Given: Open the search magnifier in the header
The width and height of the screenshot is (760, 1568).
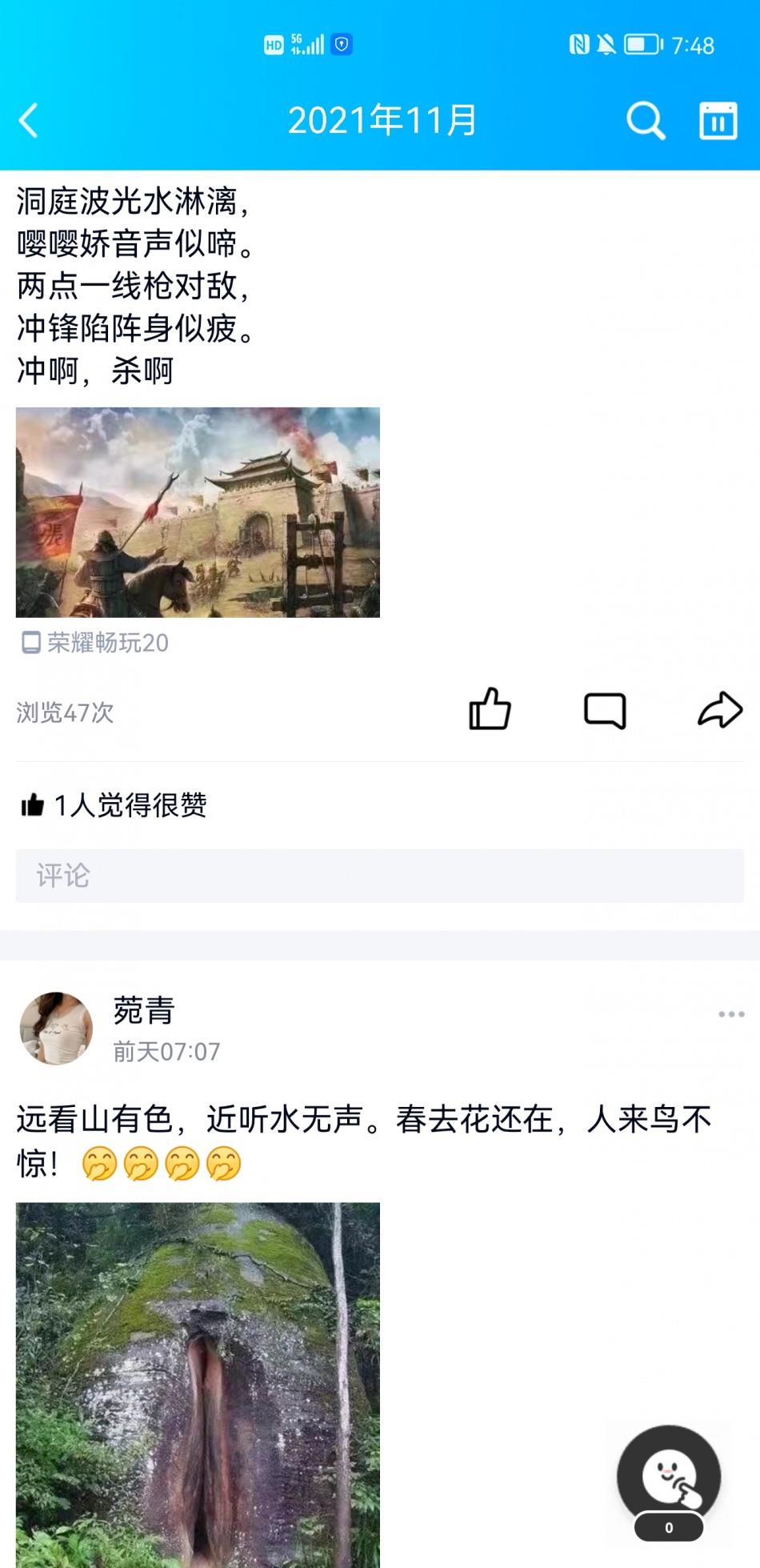Looking at the screenshot, I should 645,121.
